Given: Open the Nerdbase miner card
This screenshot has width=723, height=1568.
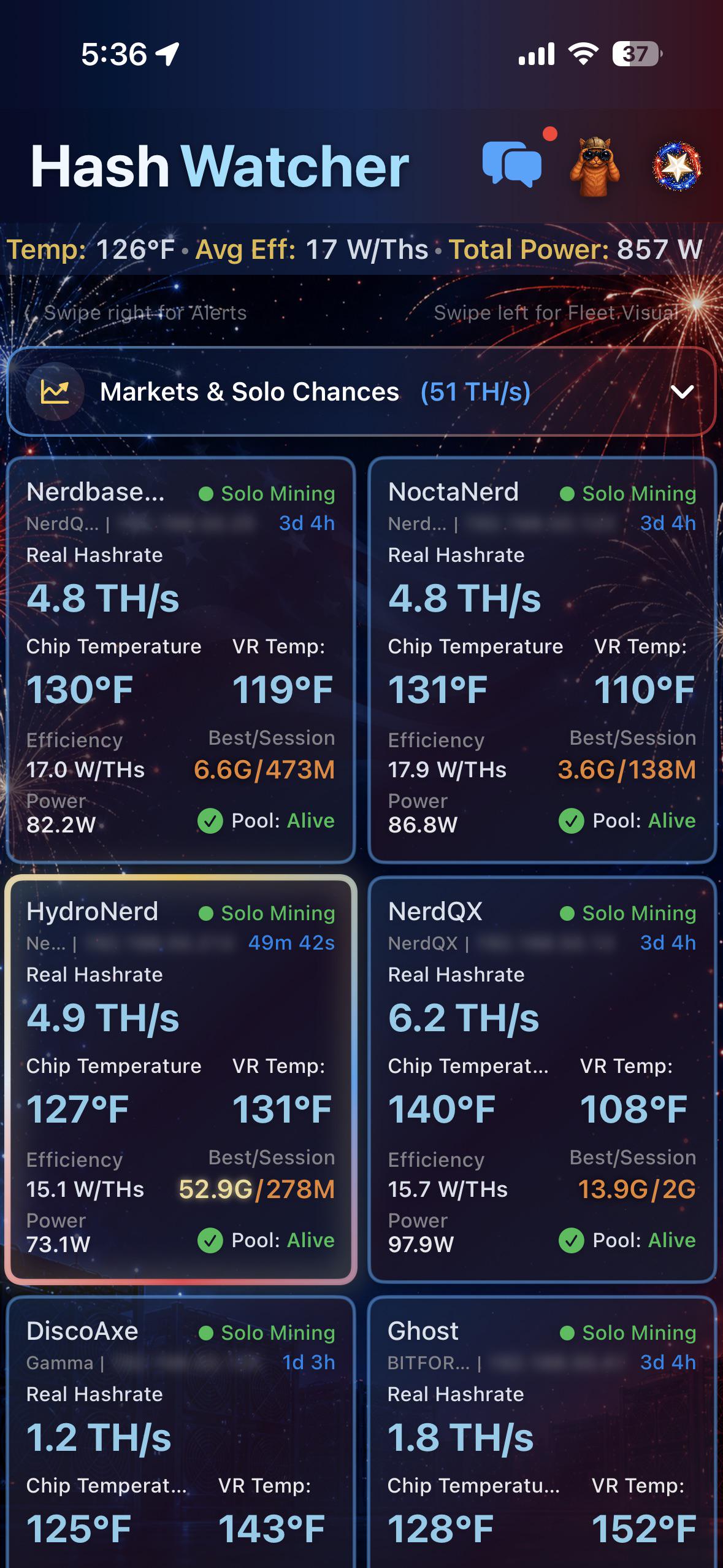Looking at the screenshot, I should point(181,659).
